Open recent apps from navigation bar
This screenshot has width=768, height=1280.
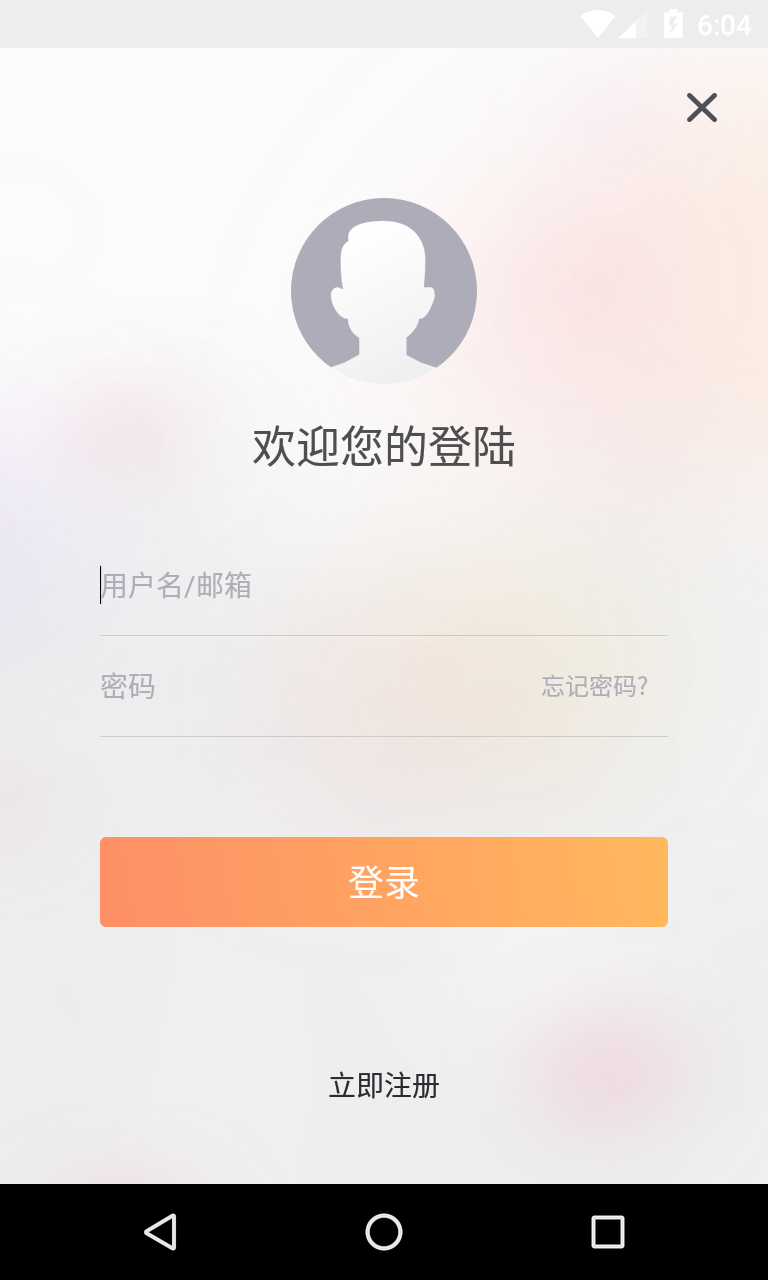(607, 1232)
